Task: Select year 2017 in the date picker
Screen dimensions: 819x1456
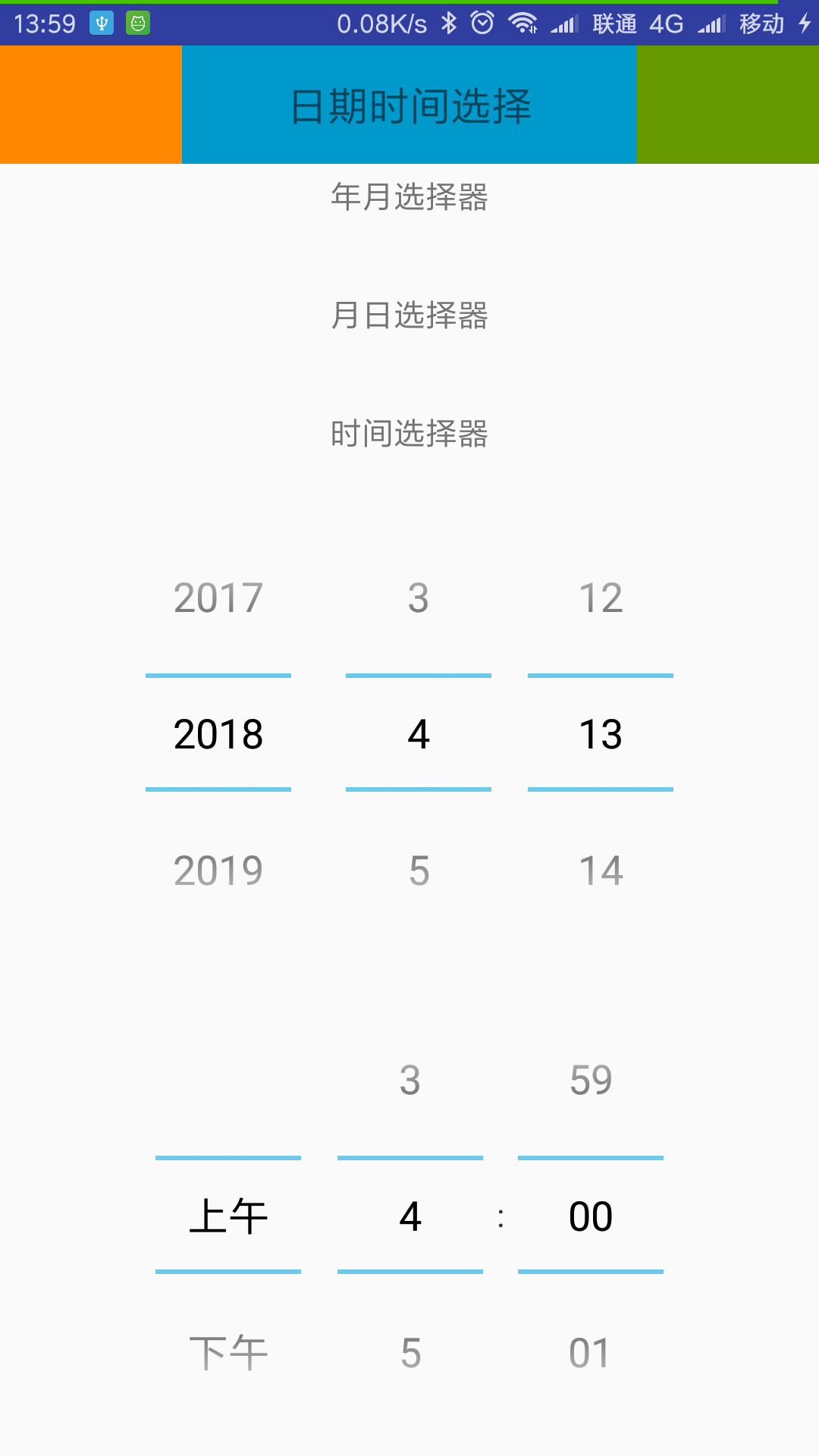Action: (x=218, y=598)
